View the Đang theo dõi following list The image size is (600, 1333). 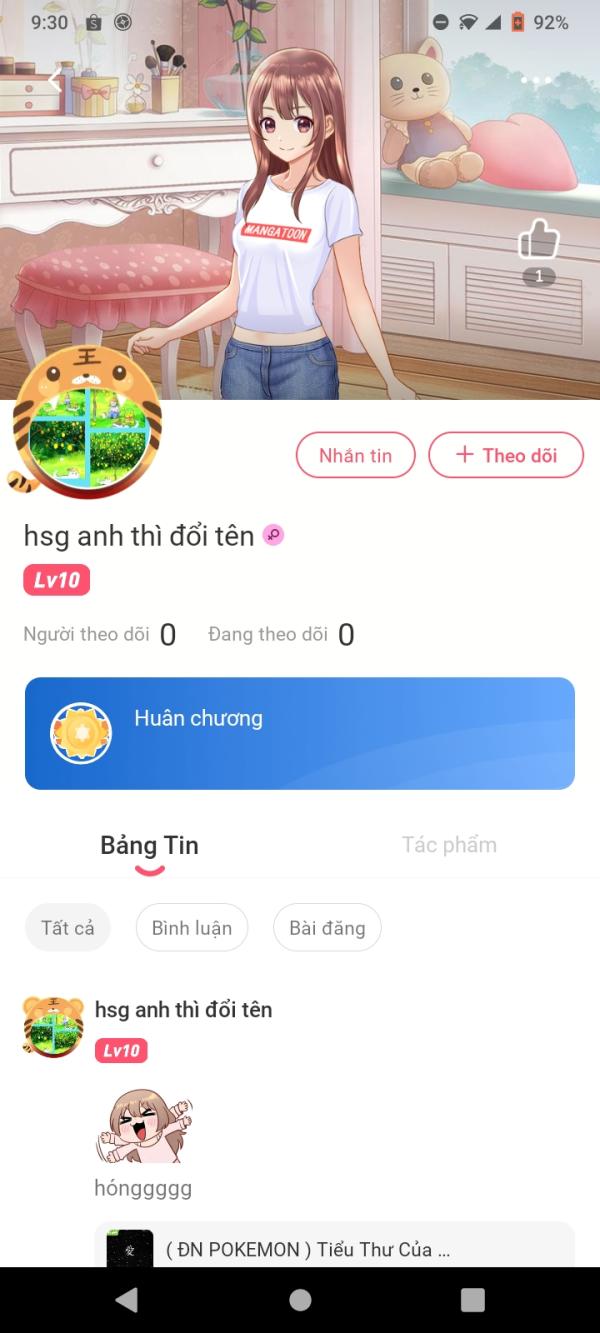click(281, 634)
